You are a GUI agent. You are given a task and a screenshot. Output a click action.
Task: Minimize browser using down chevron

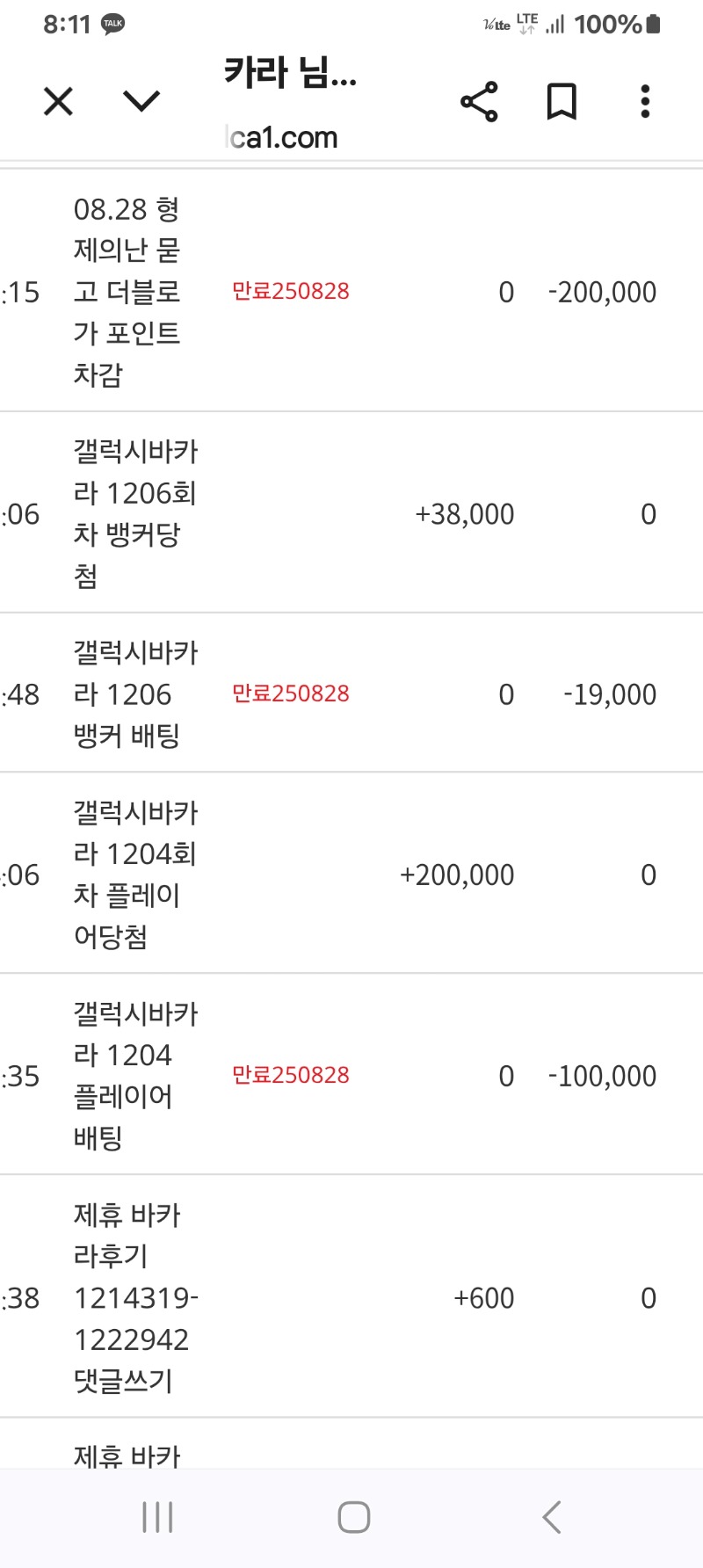141,102
